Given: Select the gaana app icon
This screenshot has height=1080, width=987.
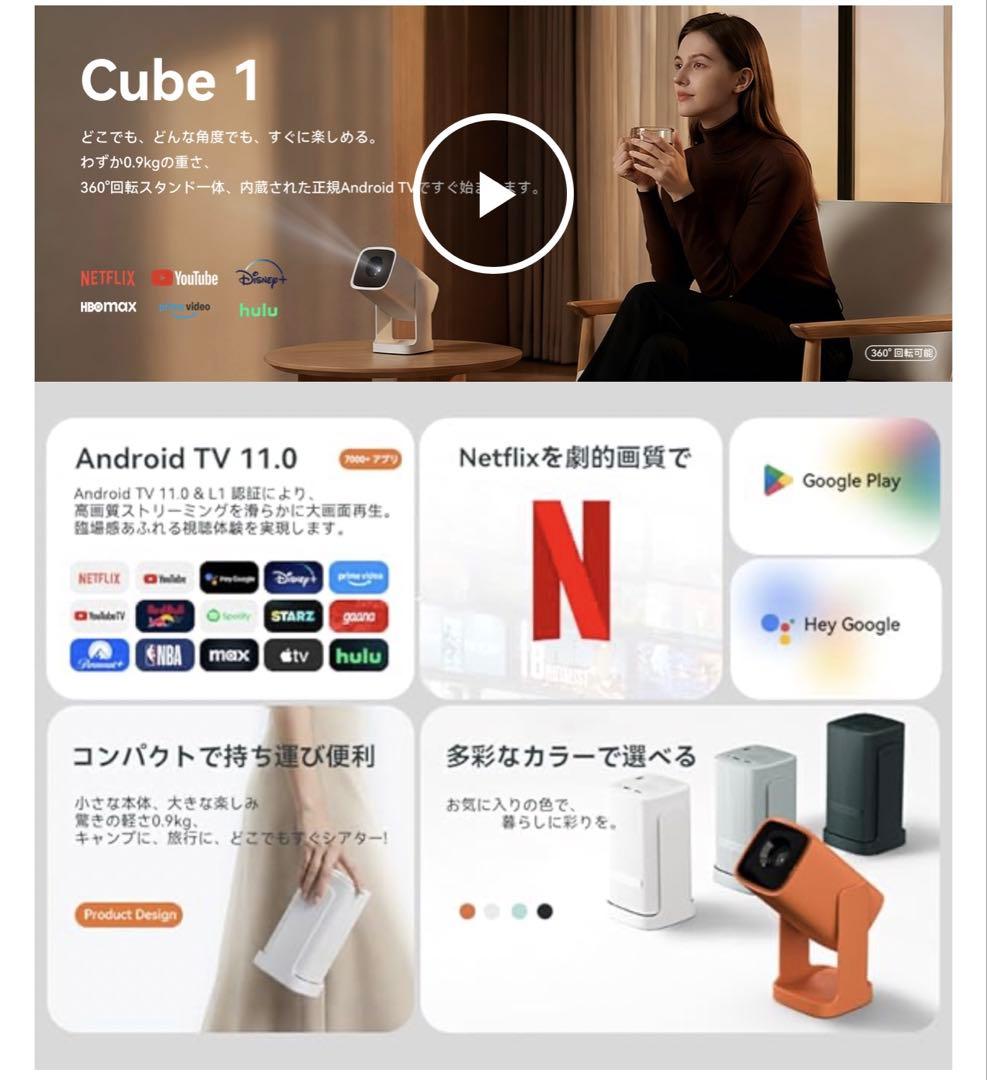Looking at the screenshot, I should click(360, 617).
